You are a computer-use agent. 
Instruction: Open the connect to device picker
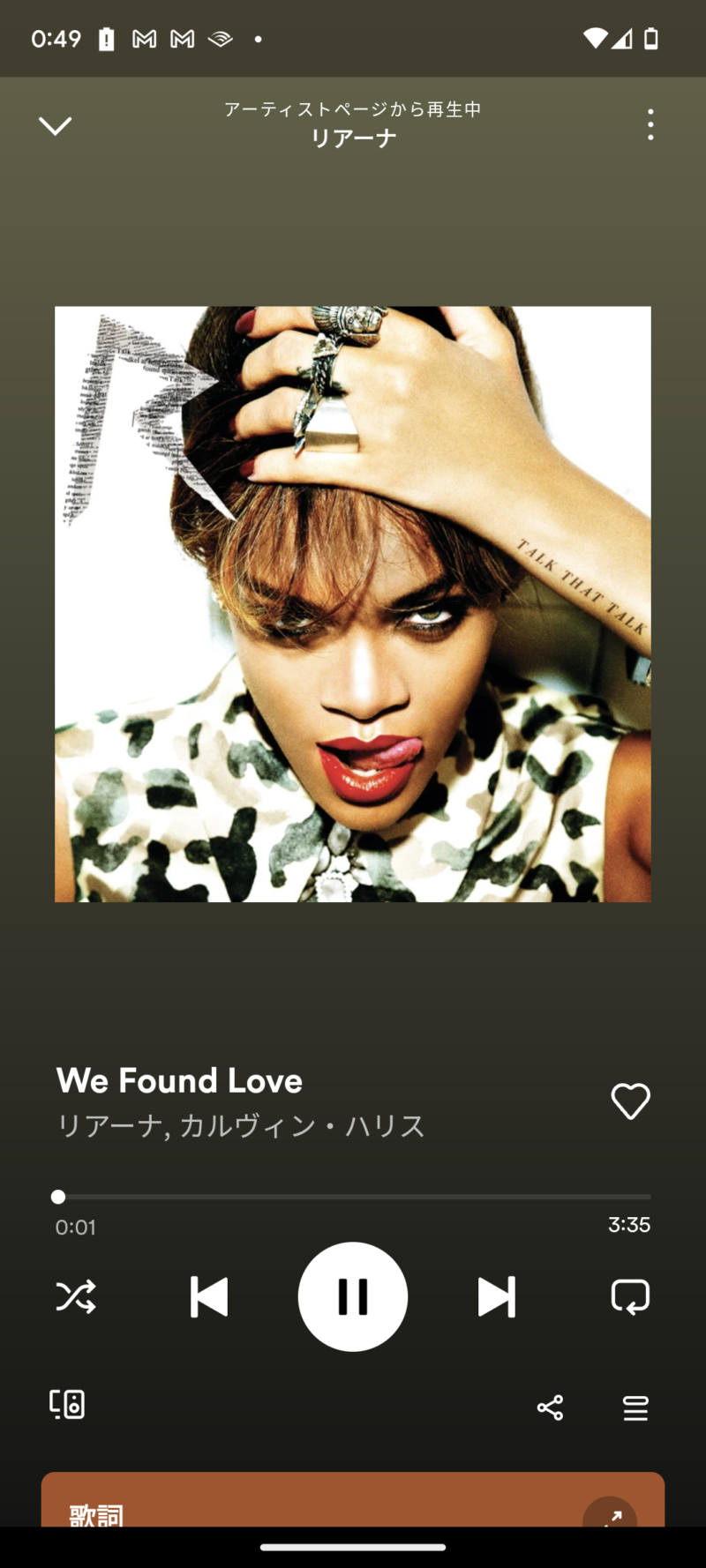[x=67, y=1404]
